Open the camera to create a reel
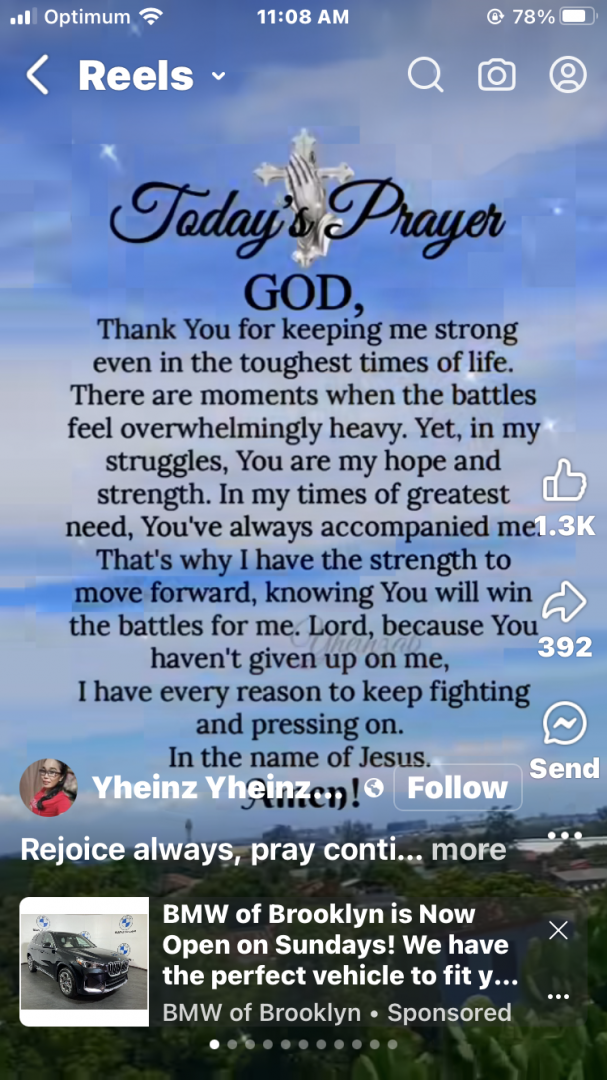607x1080 pixels. pos(497,74)
